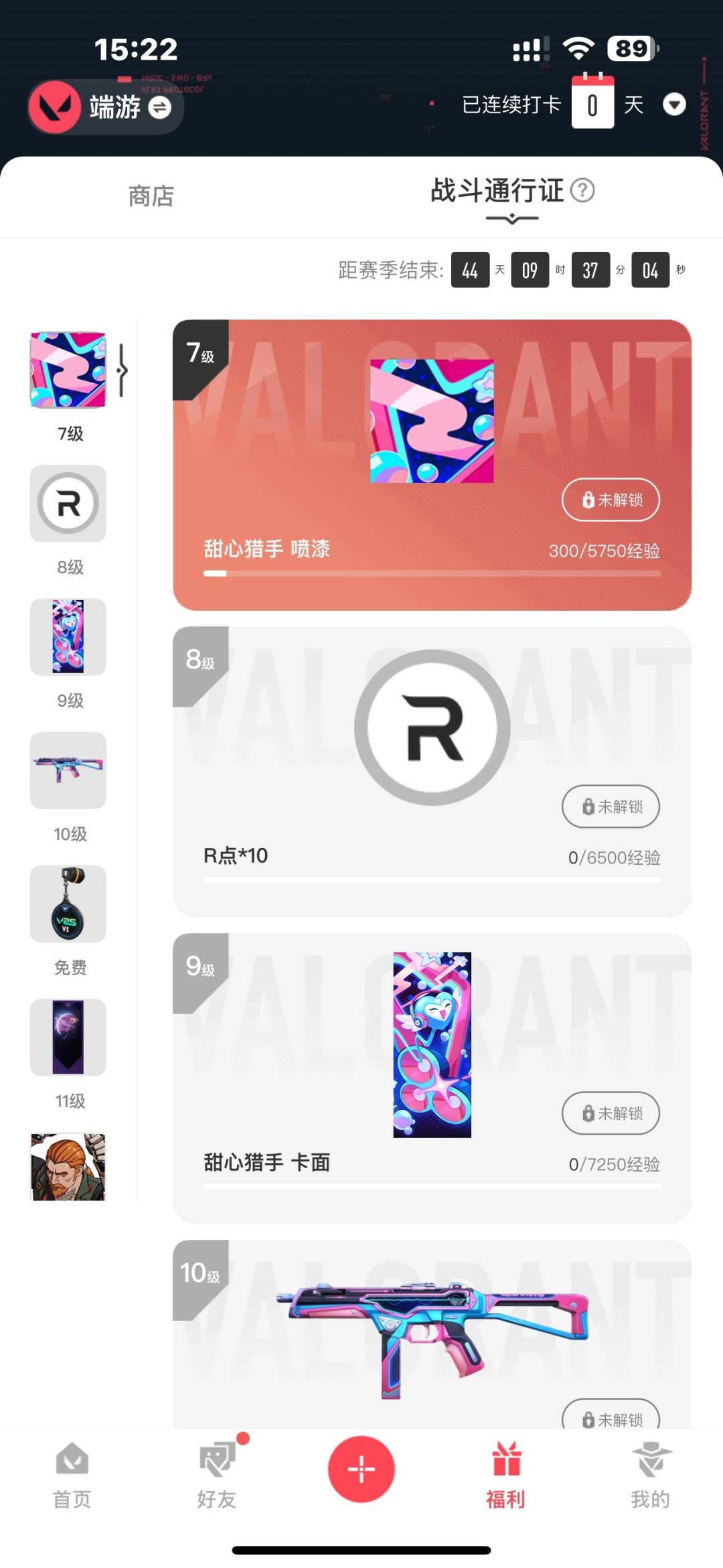Tap 未解锁 button on 甜心猎手 喷漆 card
The image size is (723, 1568).
pyautogui.click(x=610, y=500)
